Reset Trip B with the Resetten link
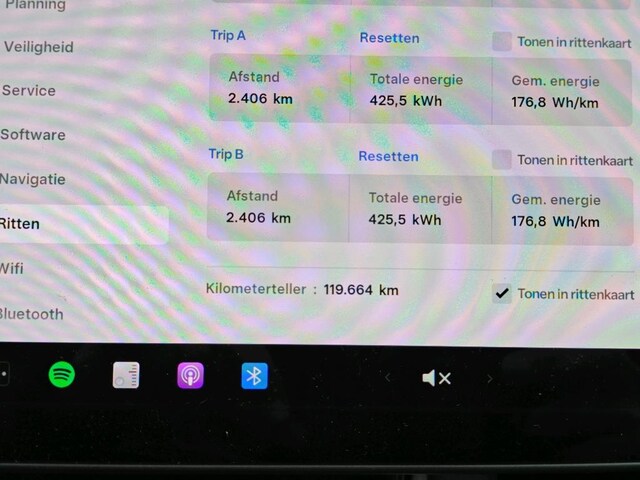The width and height of the screenshot is (640, 480). 388,157
